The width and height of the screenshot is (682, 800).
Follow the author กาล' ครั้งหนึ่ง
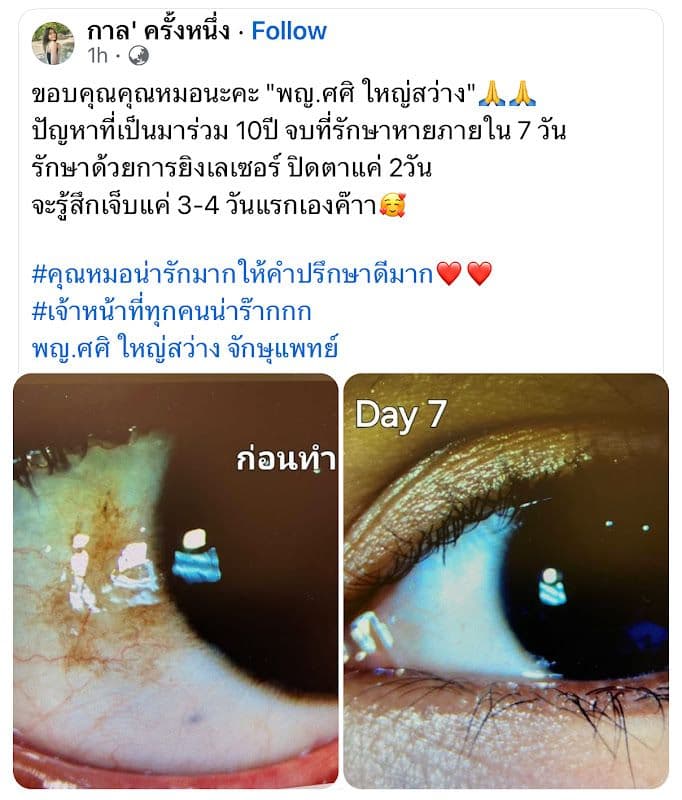click(x=289, y=31)
